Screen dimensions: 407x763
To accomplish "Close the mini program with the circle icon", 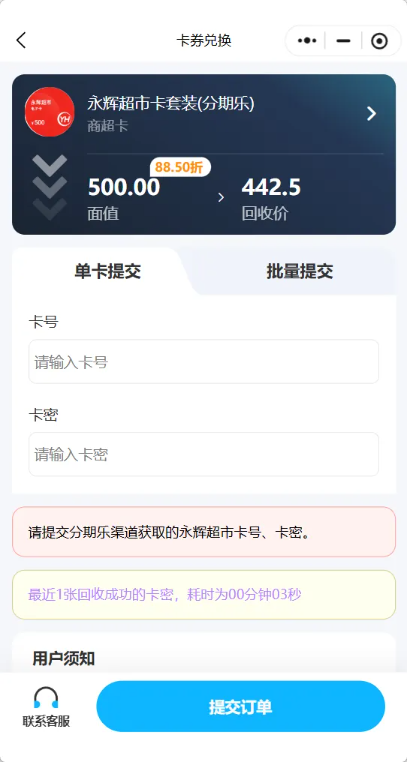I will coord(379,41).
